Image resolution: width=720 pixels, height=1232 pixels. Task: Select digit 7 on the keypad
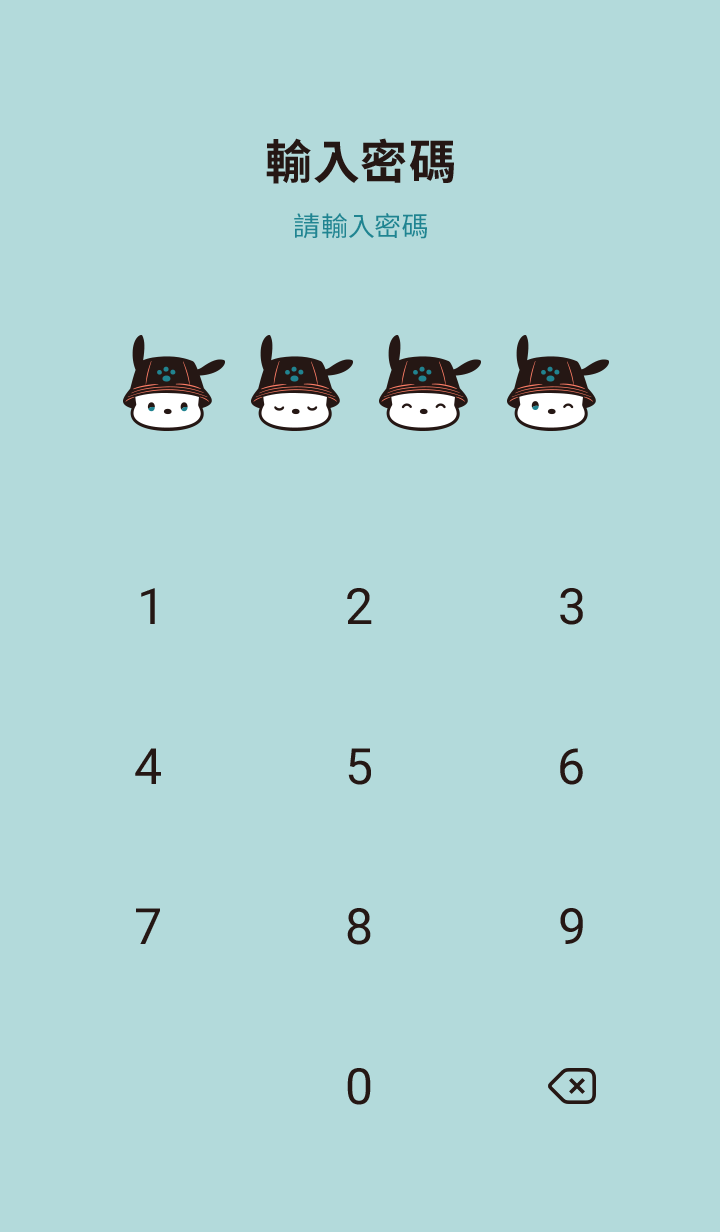(148, 927)
